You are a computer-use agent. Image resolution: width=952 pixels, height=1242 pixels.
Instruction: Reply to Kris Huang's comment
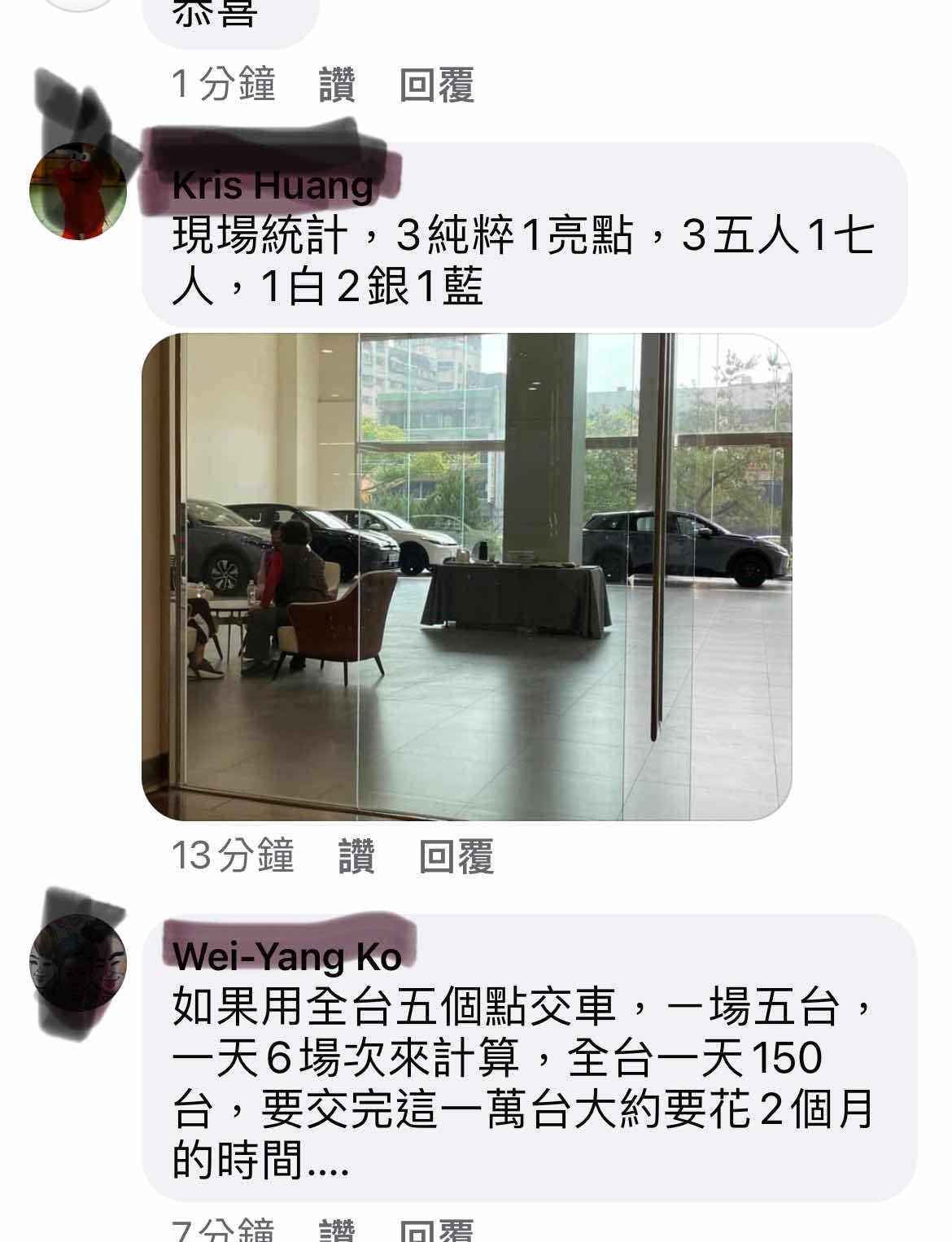pyautogui.click(x=456, y=856)
